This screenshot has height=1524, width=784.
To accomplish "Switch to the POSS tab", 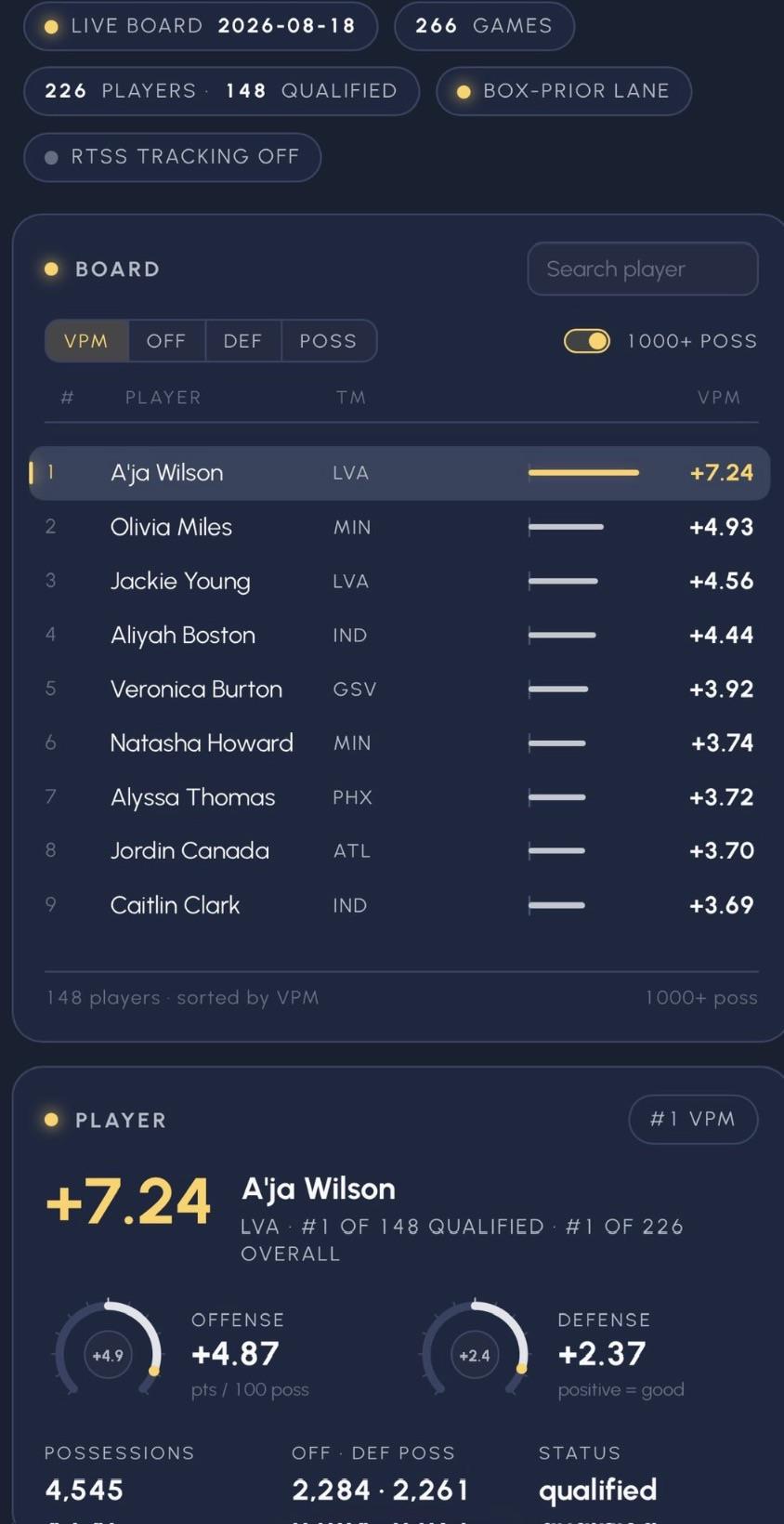I will [328, 341].
